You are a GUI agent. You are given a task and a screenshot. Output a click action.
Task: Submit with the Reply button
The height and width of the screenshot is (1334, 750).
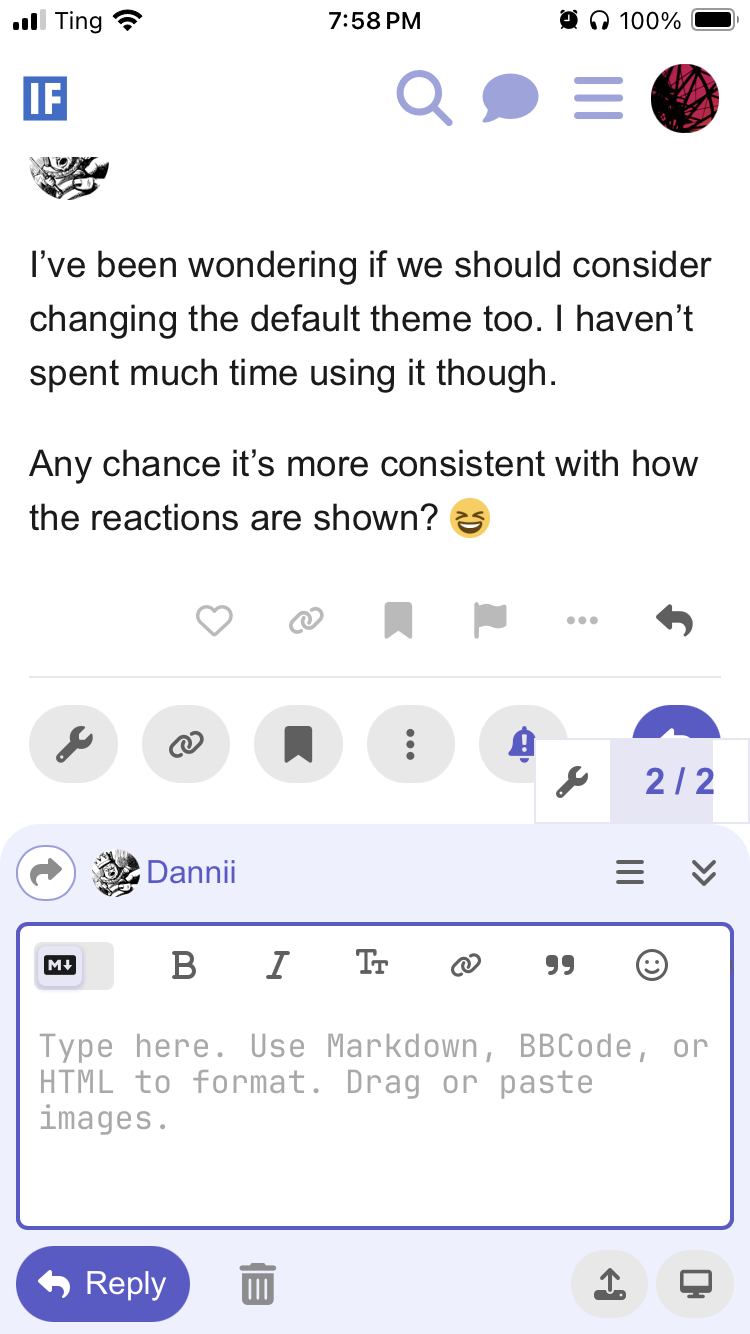[x=103, y=1284]
